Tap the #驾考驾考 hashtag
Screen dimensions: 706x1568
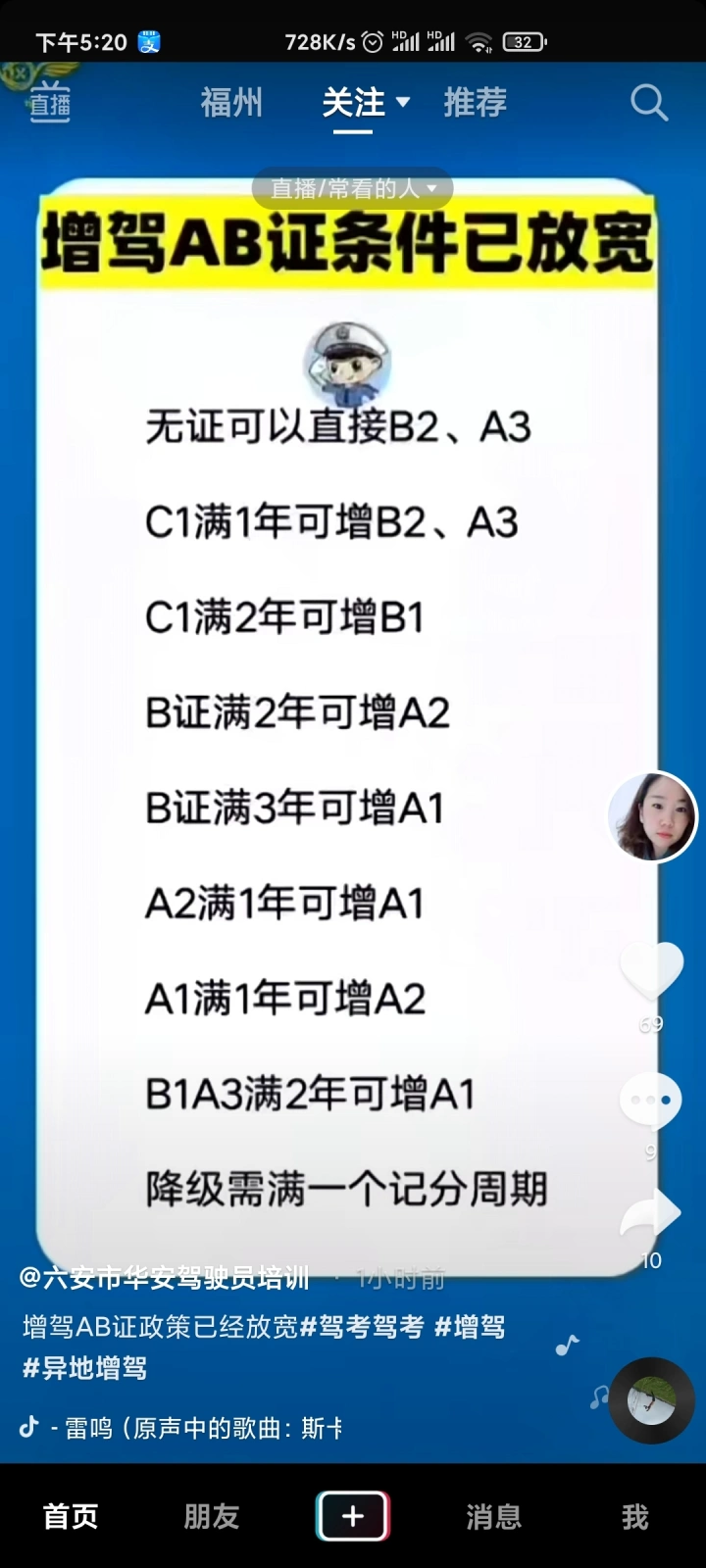pyautogui.click(x=362, y=1327)
